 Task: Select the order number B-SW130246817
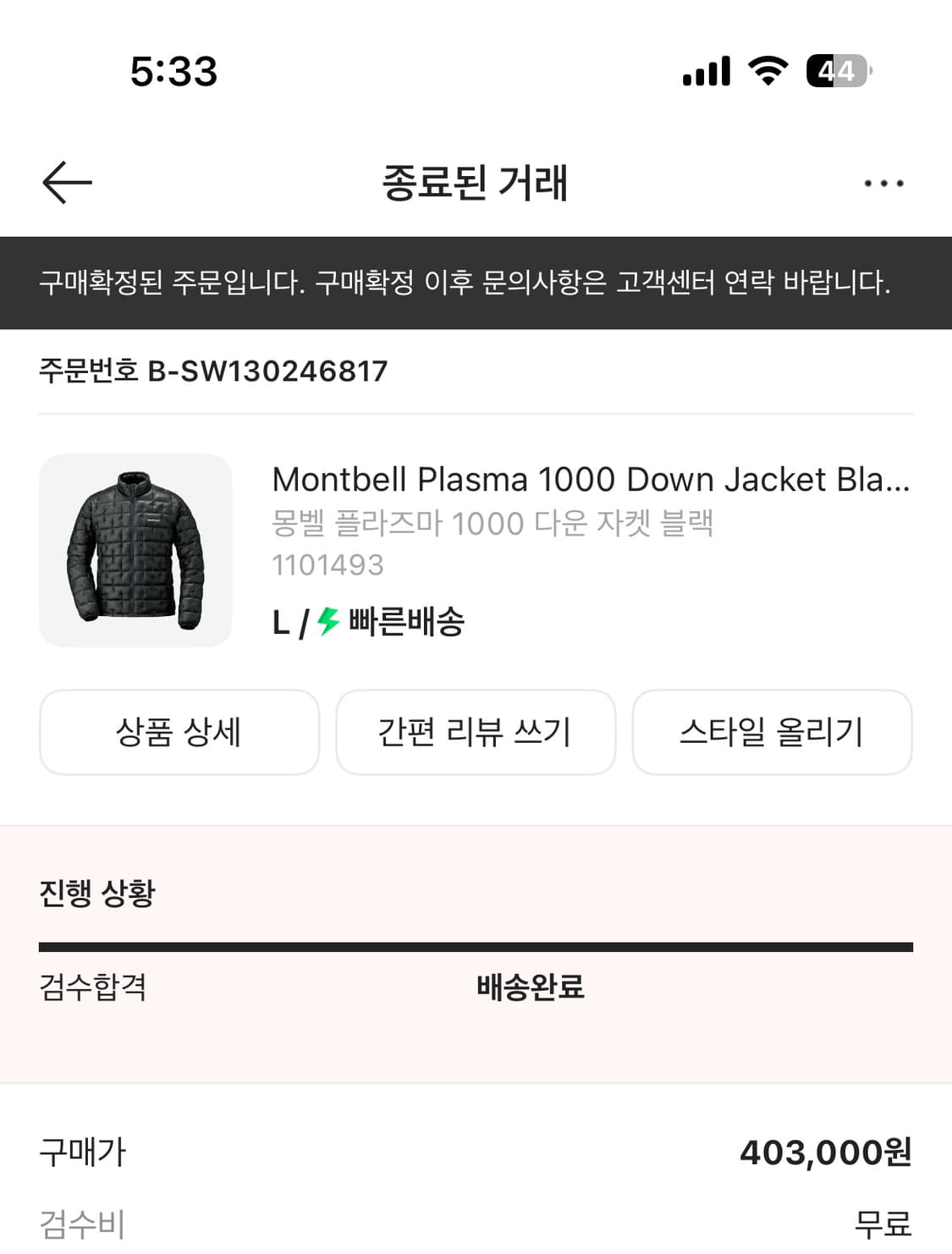coord(212,371)
